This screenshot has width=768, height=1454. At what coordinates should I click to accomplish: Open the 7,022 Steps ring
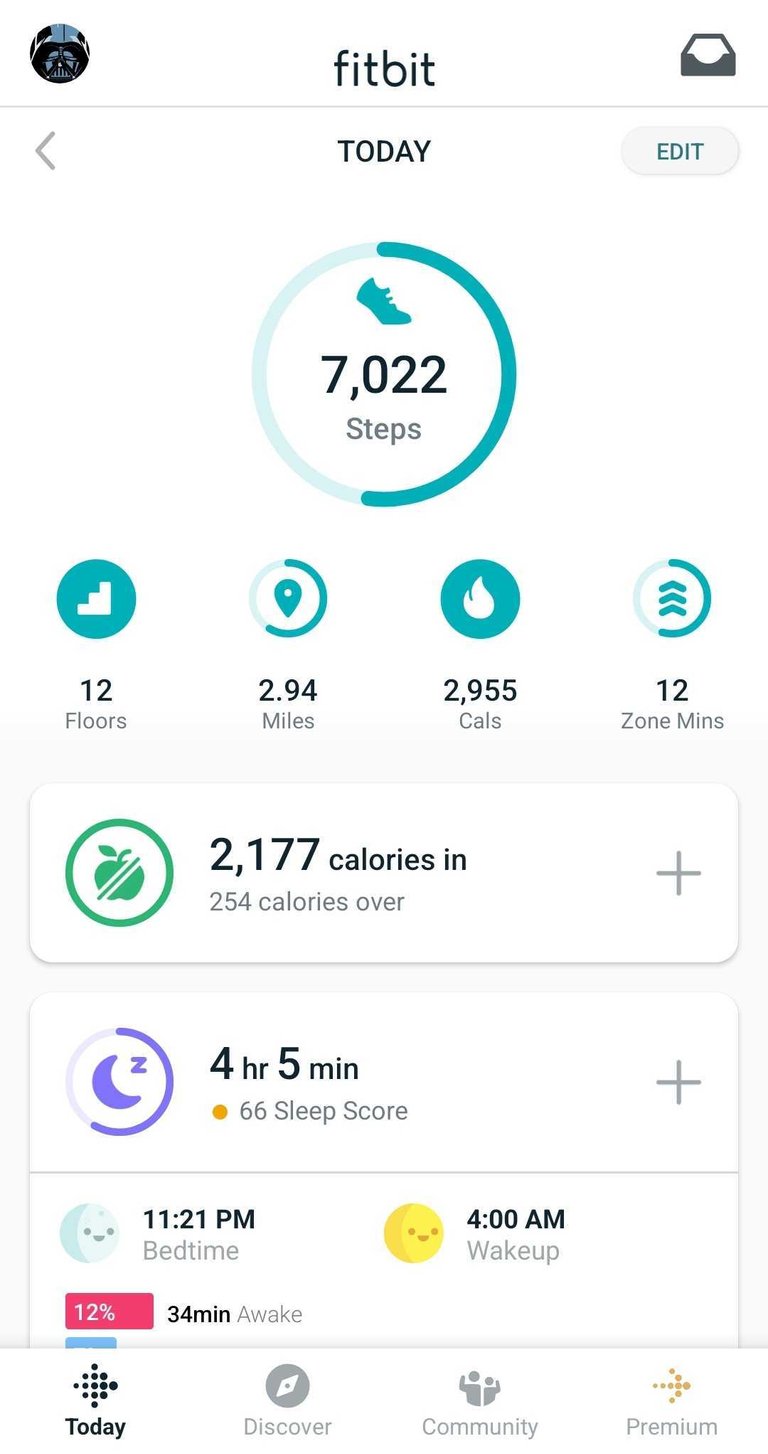(384, 374)
